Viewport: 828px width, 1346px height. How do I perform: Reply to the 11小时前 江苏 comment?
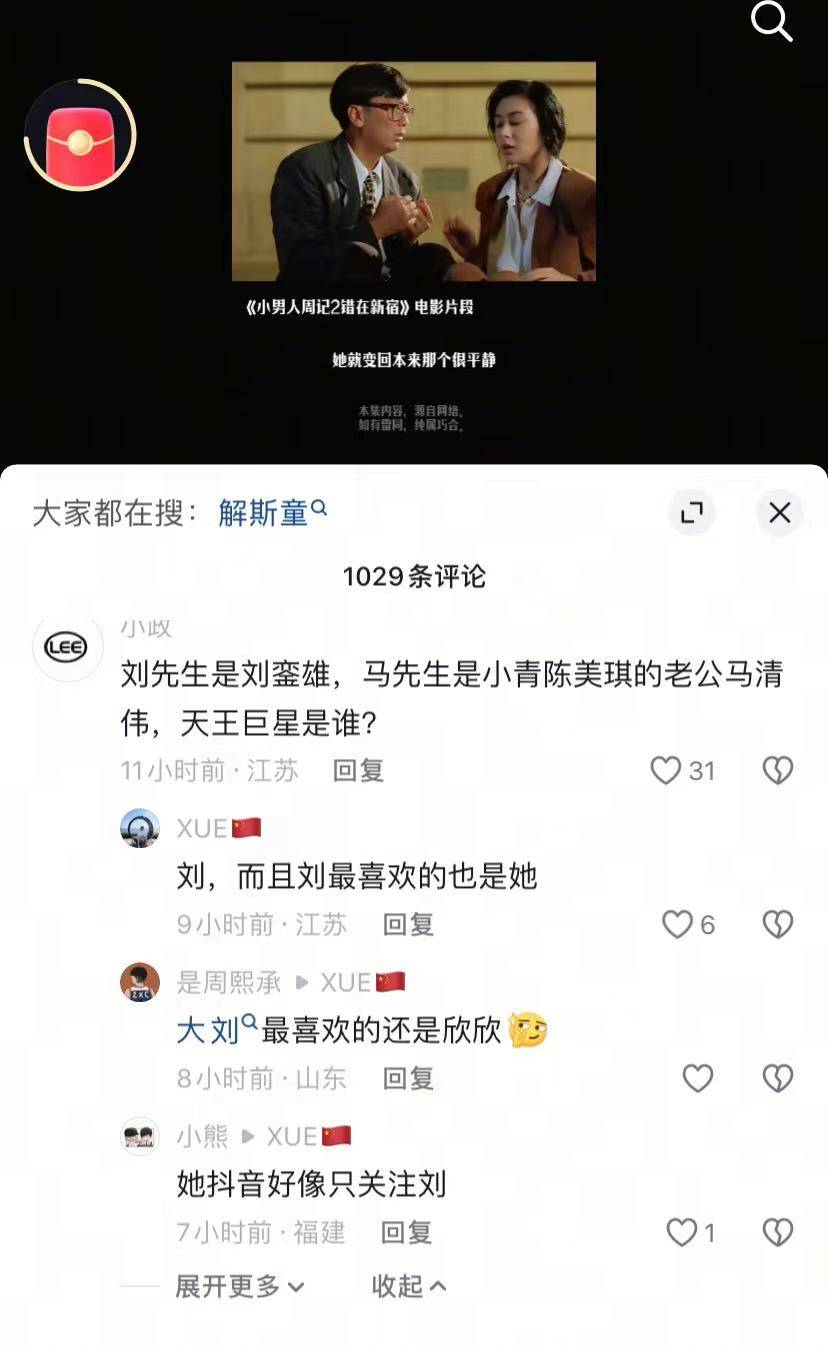tap(358, 770)
